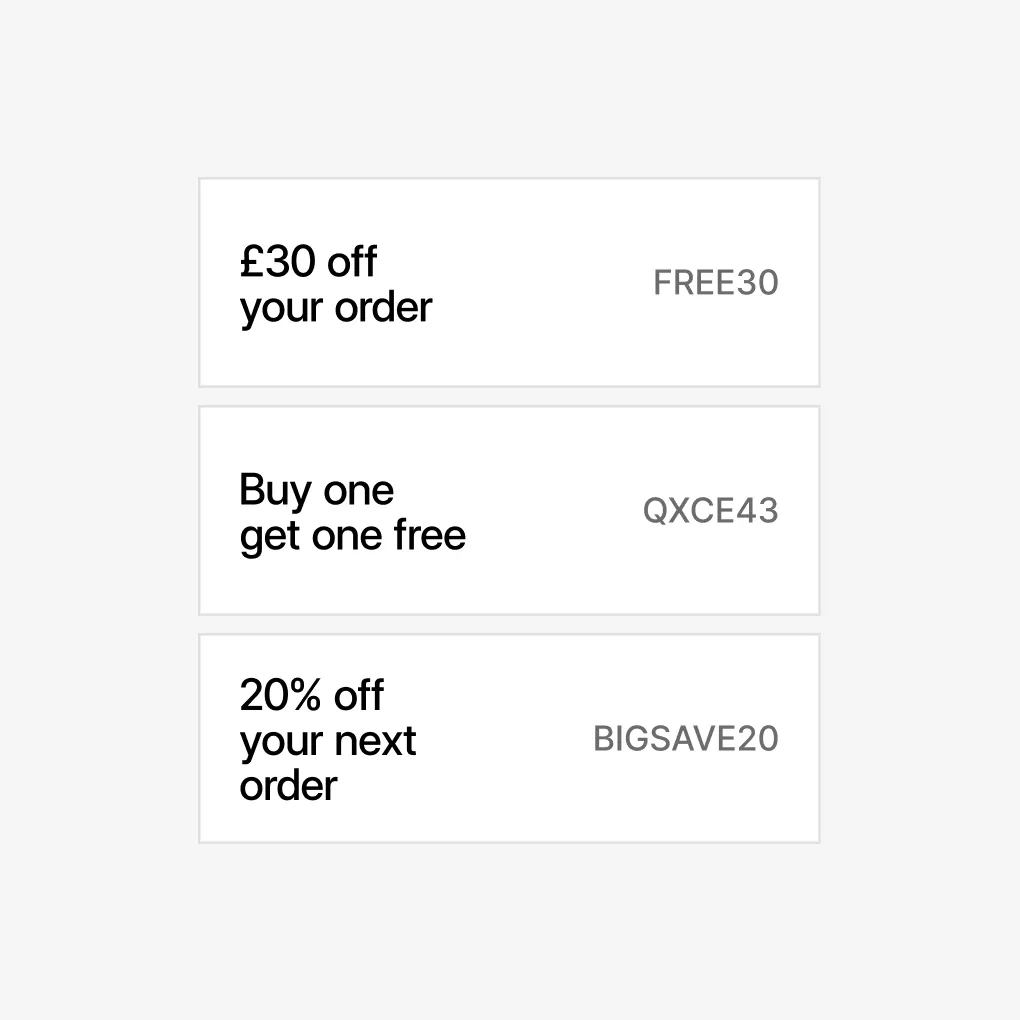
Task: Choose the Buy one get one free offer
Action: tap(509, 511)
